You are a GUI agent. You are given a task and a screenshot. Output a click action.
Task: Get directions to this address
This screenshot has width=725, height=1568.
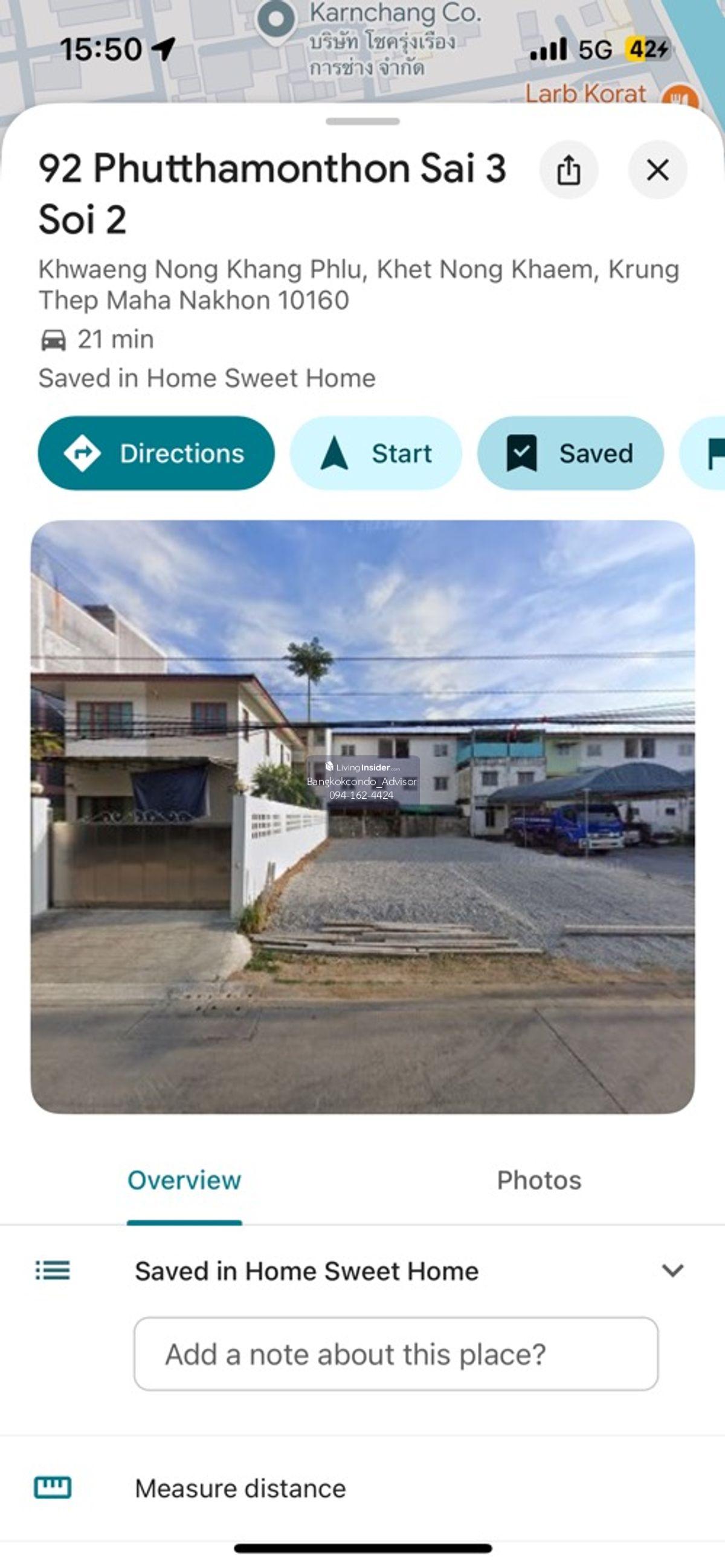[x=156, y=453]
